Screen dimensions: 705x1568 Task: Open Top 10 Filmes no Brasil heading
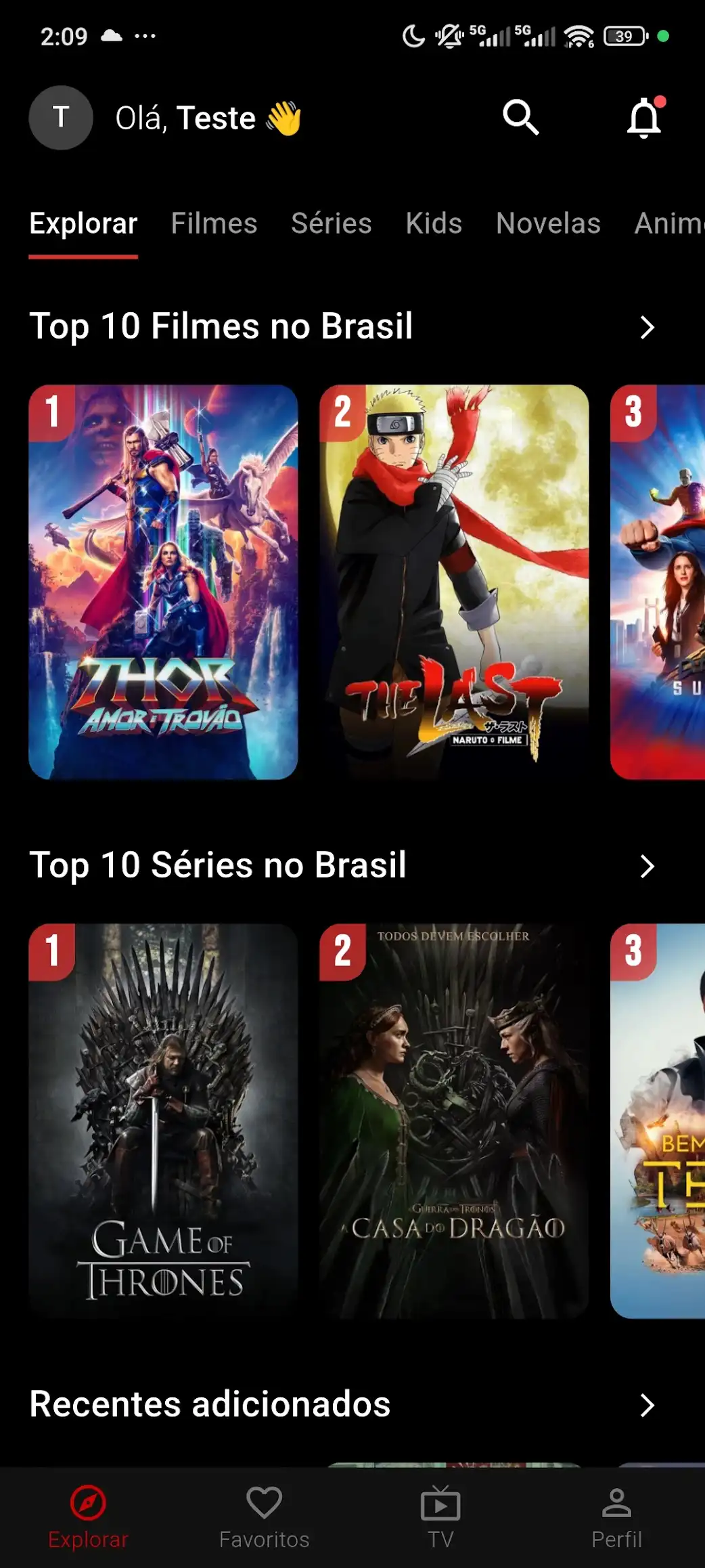coord(223,326)
